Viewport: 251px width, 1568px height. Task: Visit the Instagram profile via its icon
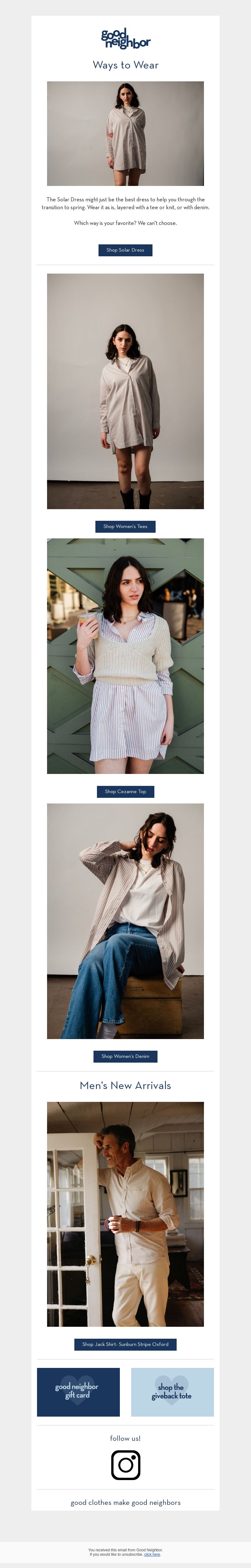pyautogui.click(x=126, y=1465)
